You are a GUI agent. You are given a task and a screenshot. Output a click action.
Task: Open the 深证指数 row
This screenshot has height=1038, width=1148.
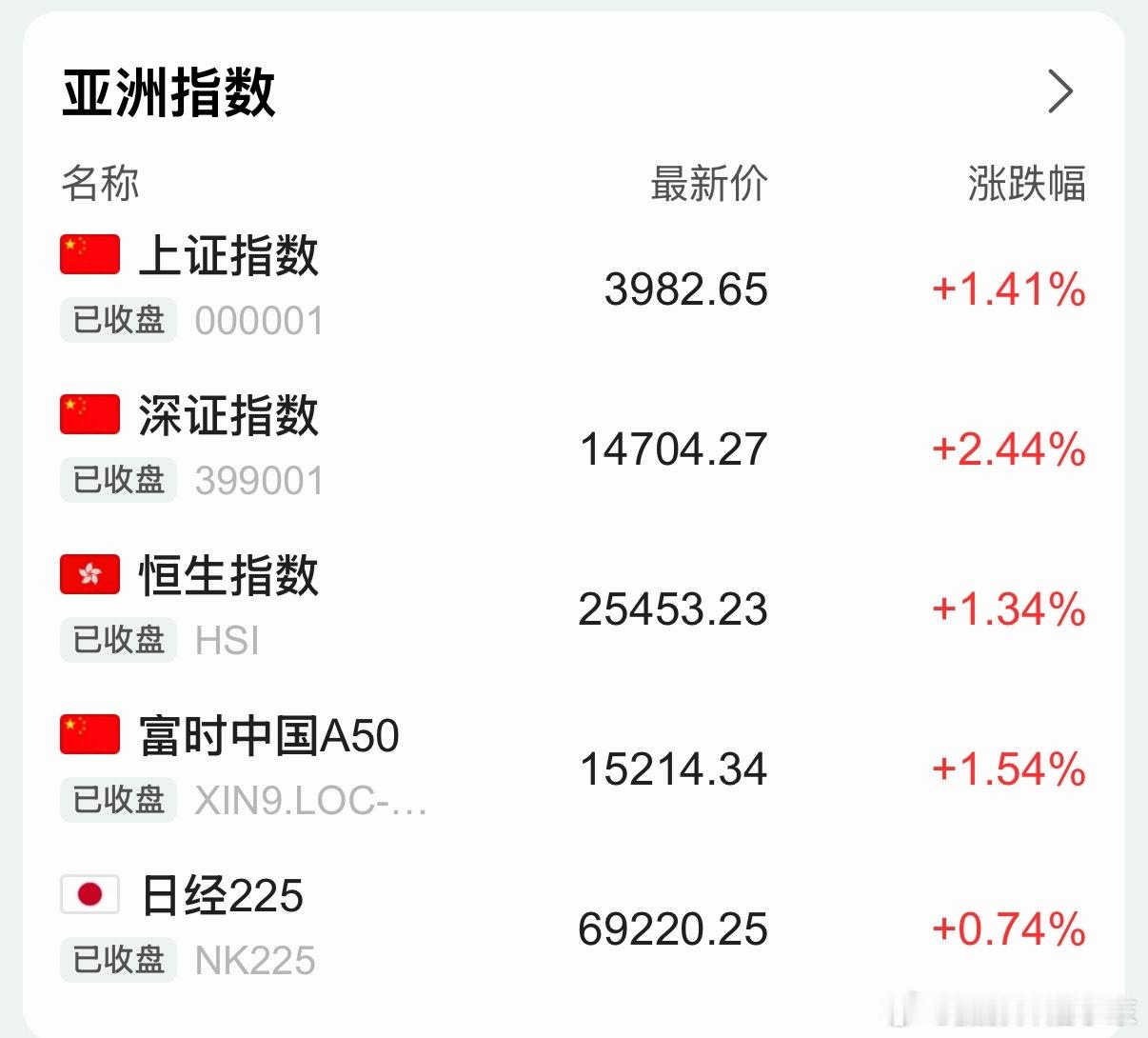(573, 447)
